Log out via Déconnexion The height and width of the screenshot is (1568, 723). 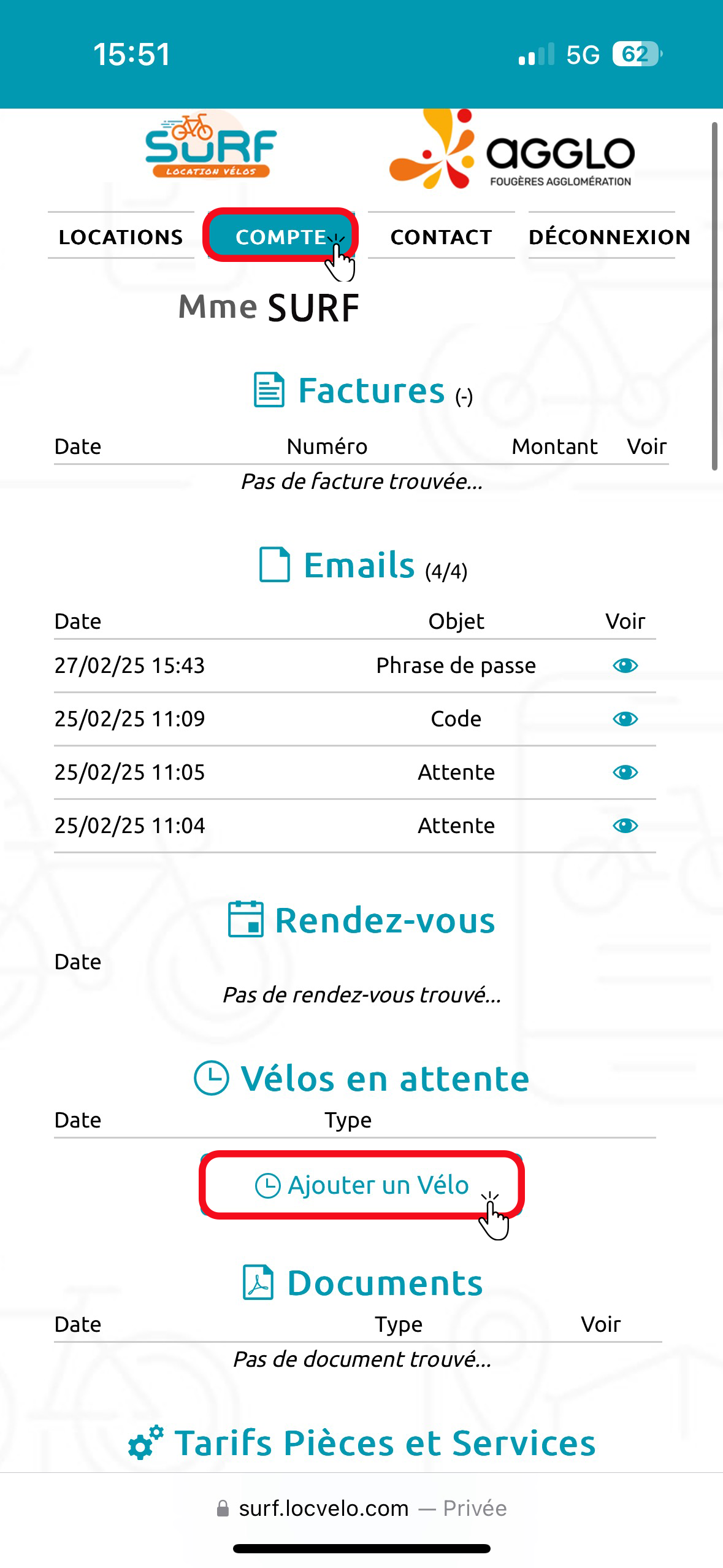coord(609,237)
